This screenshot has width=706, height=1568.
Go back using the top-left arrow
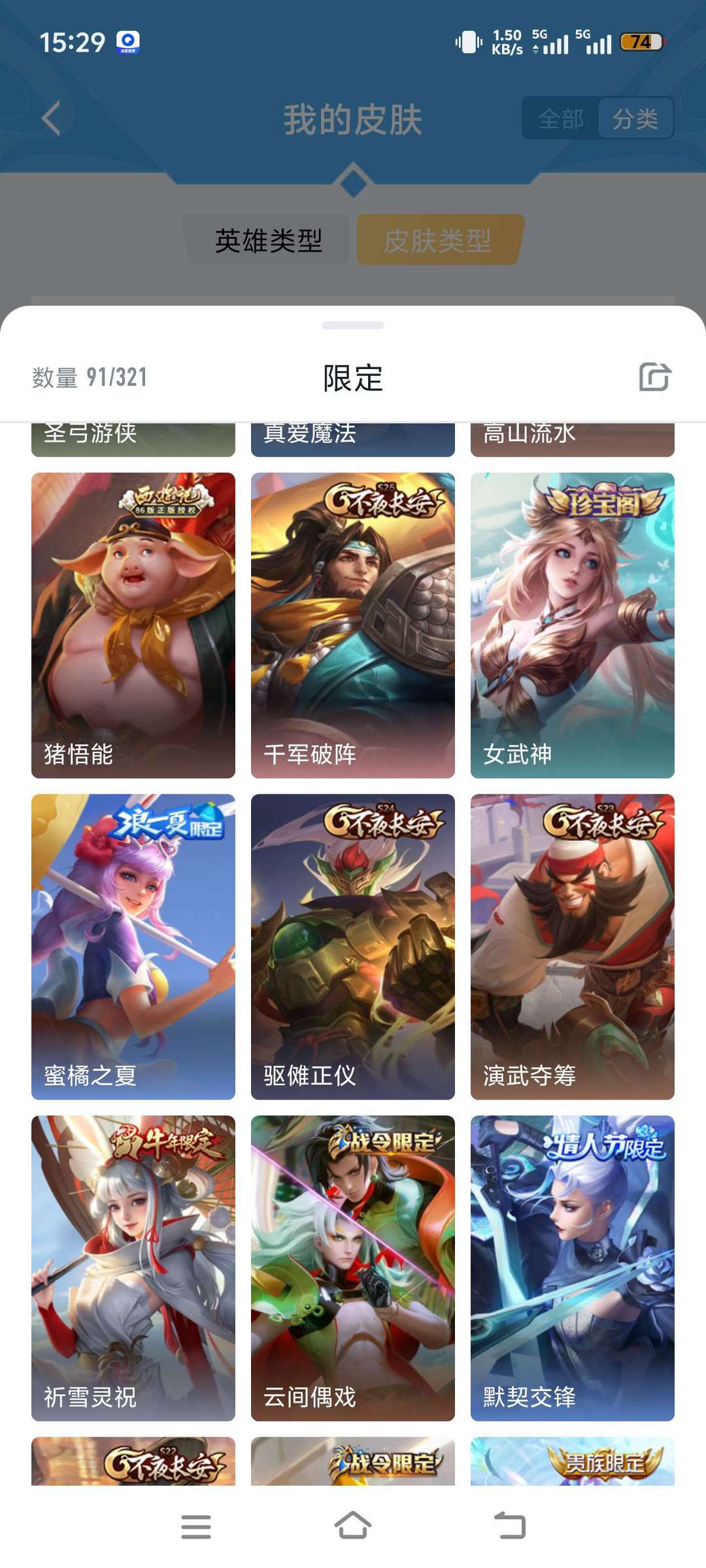coord(51,118)
